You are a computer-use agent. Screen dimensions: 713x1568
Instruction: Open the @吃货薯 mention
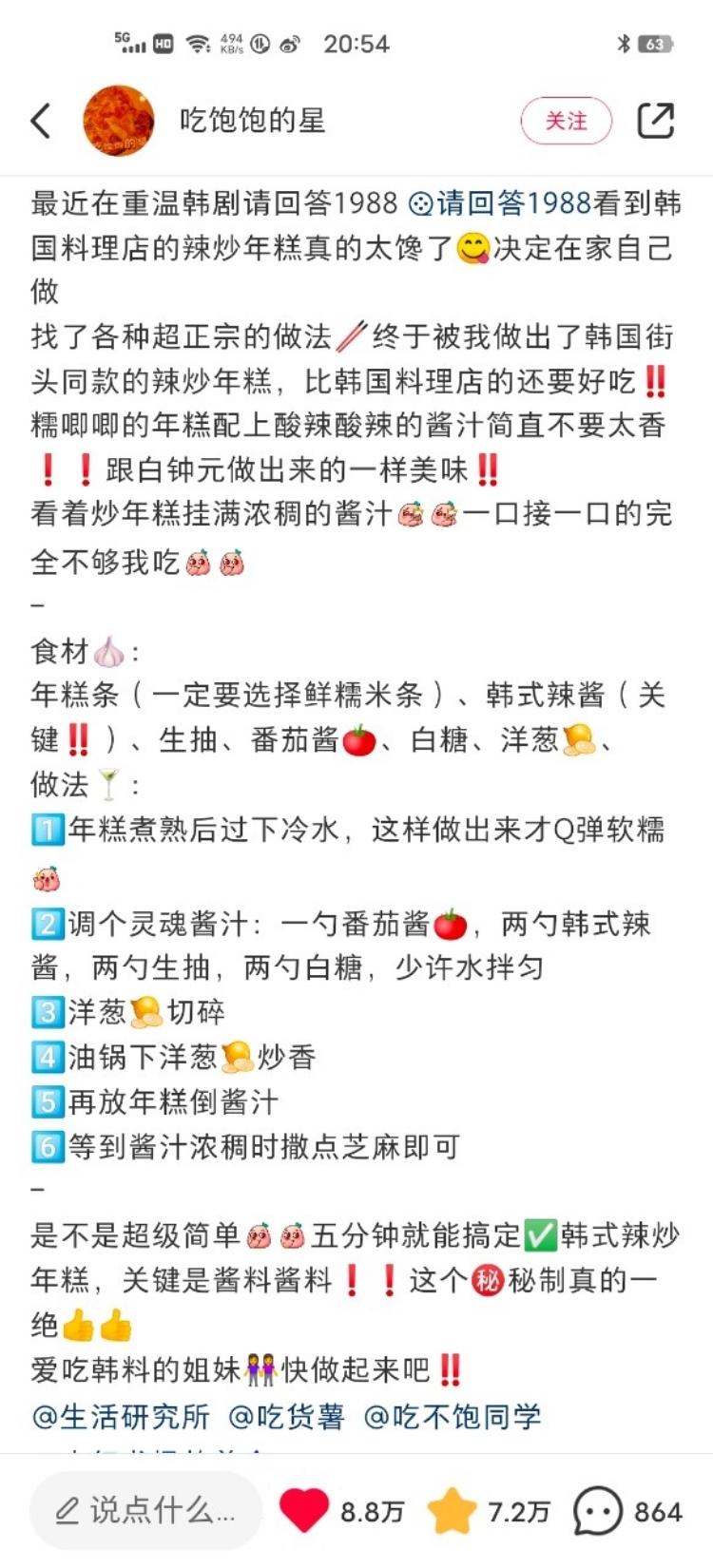click(286, 1417)
